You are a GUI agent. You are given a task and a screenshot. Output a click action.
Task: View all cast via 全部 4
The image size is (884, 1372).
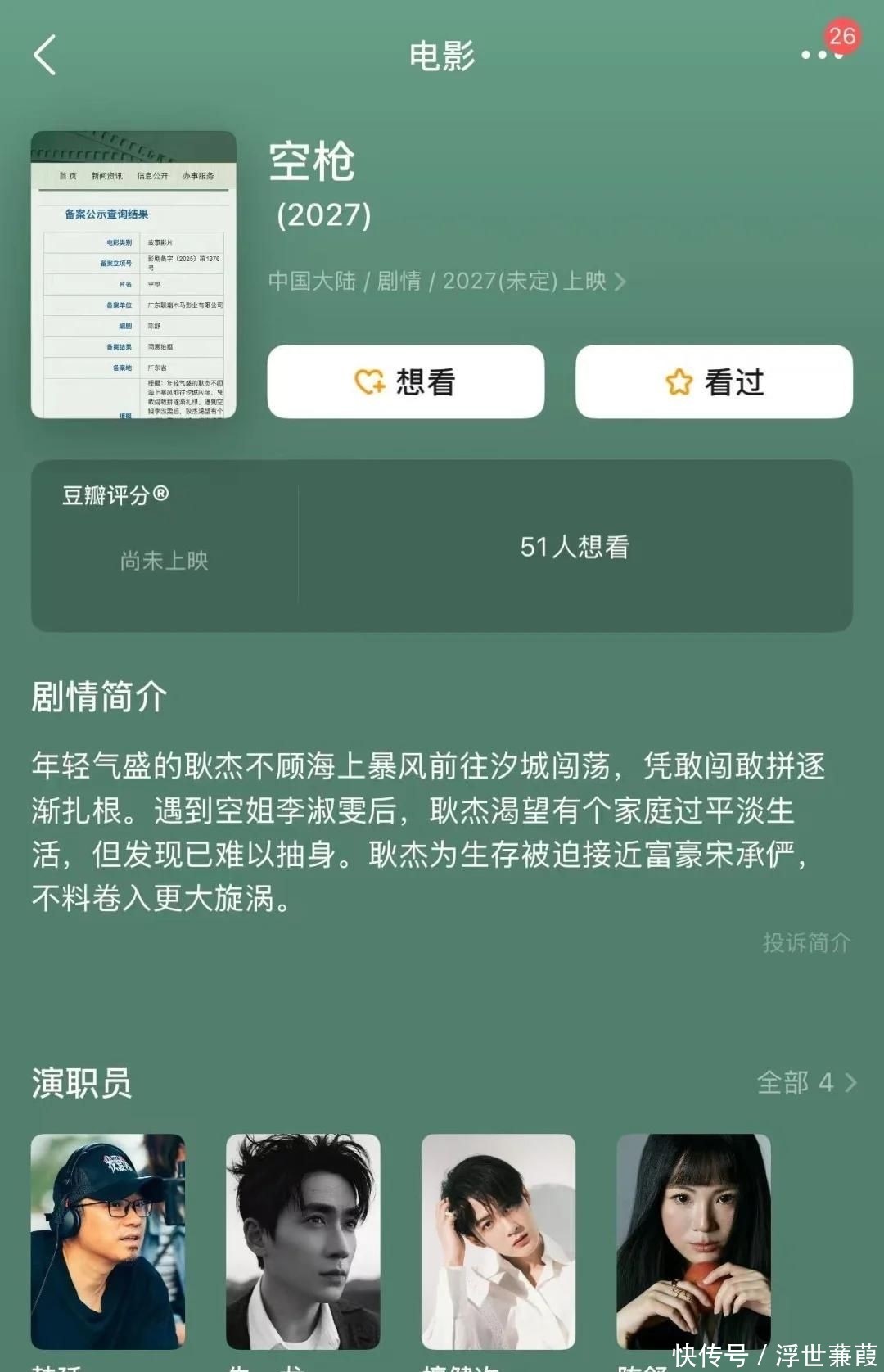(x=805, y=1082)
